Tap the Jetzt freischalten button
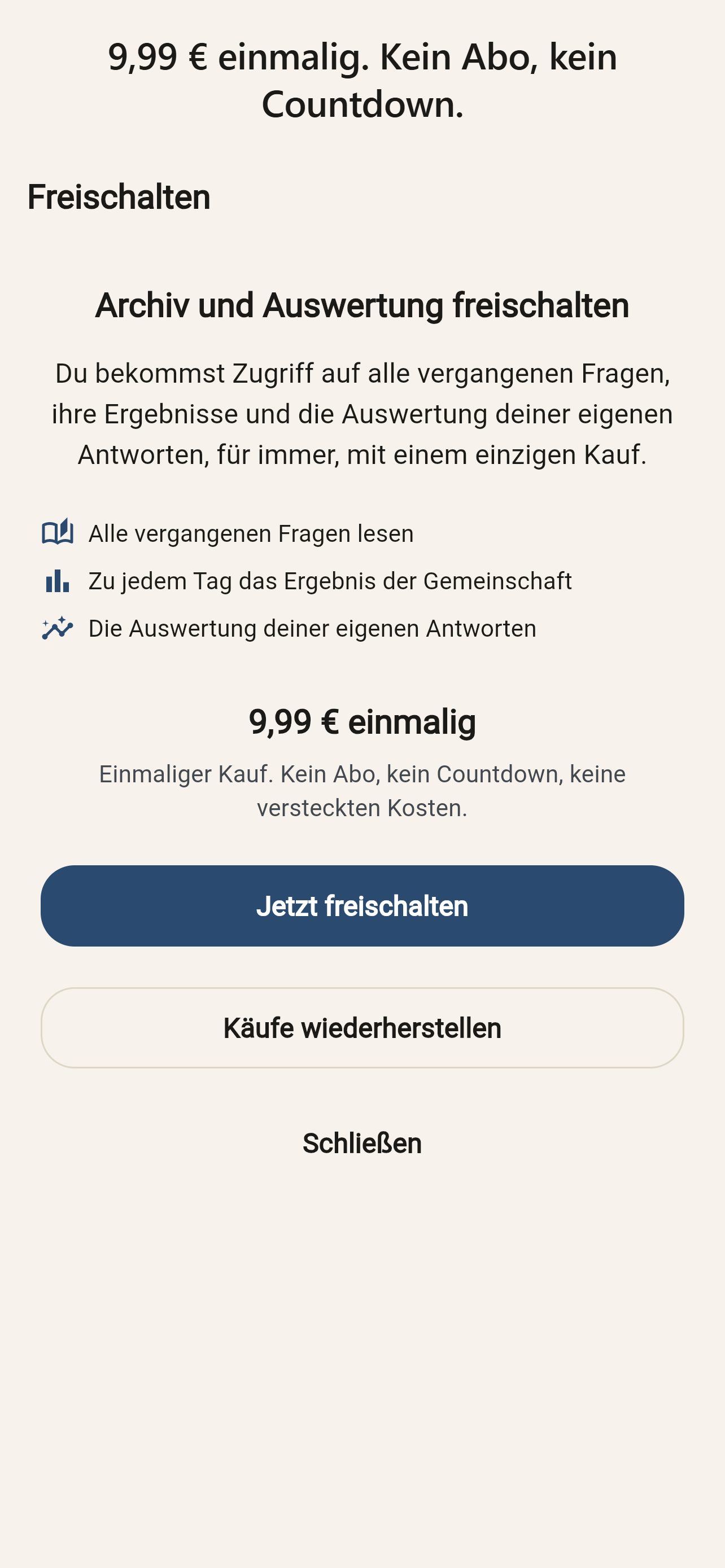725x1568 pixels. [362, 906]
